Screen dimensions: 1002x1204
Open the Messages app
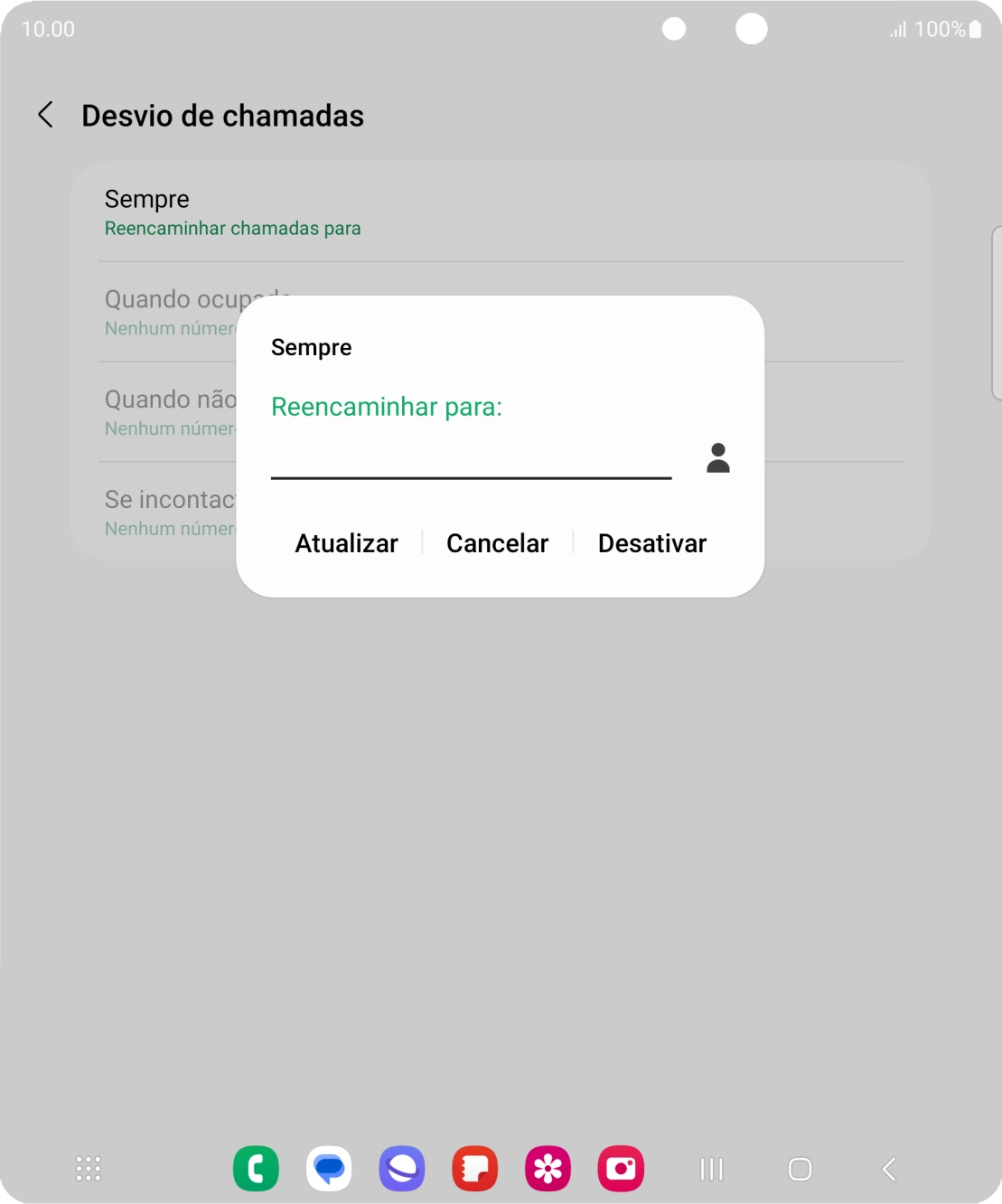click(x=329, y=1168)
